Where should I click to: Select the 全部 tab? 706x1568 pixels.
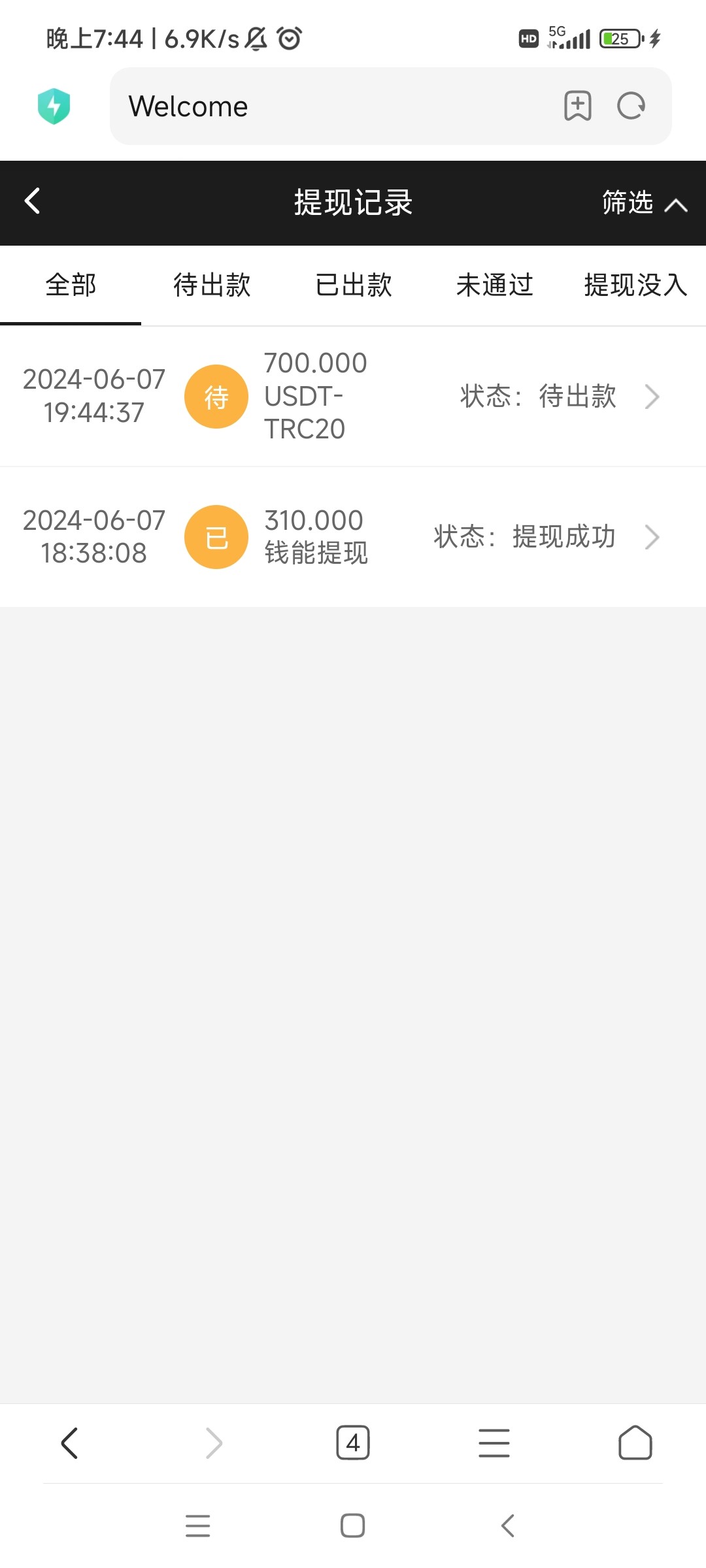click(71, 286)
